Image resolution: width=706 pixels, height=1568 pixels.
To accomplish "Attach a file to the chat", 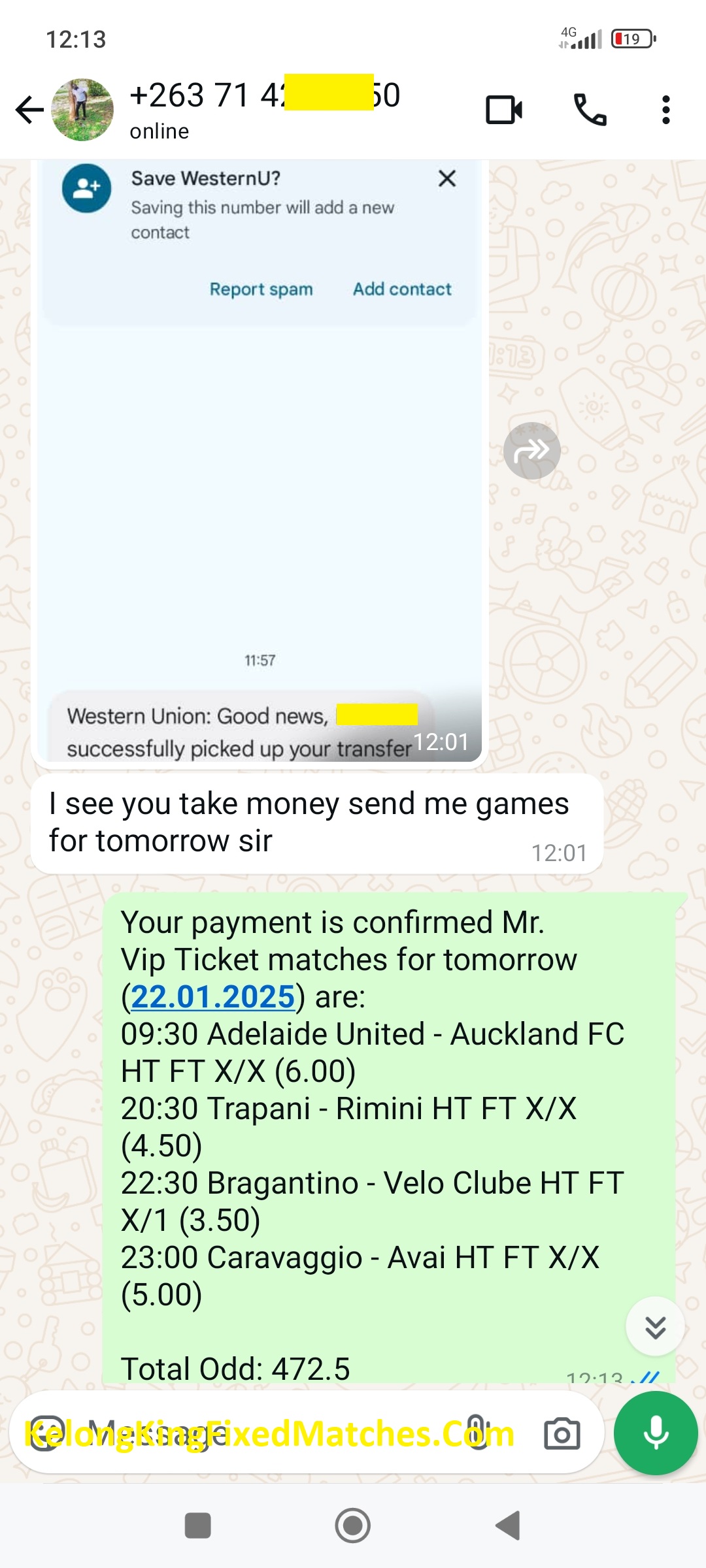I will 478,1433.
